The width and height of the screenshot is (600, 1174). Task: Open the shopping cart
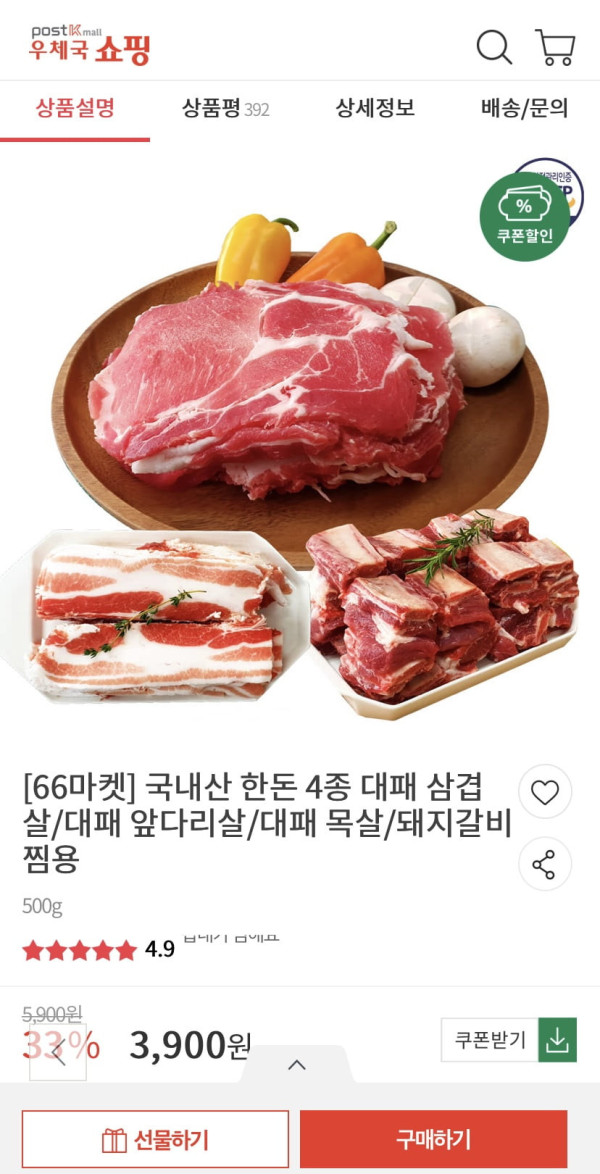pyautogui.click(x=555, y=47)
